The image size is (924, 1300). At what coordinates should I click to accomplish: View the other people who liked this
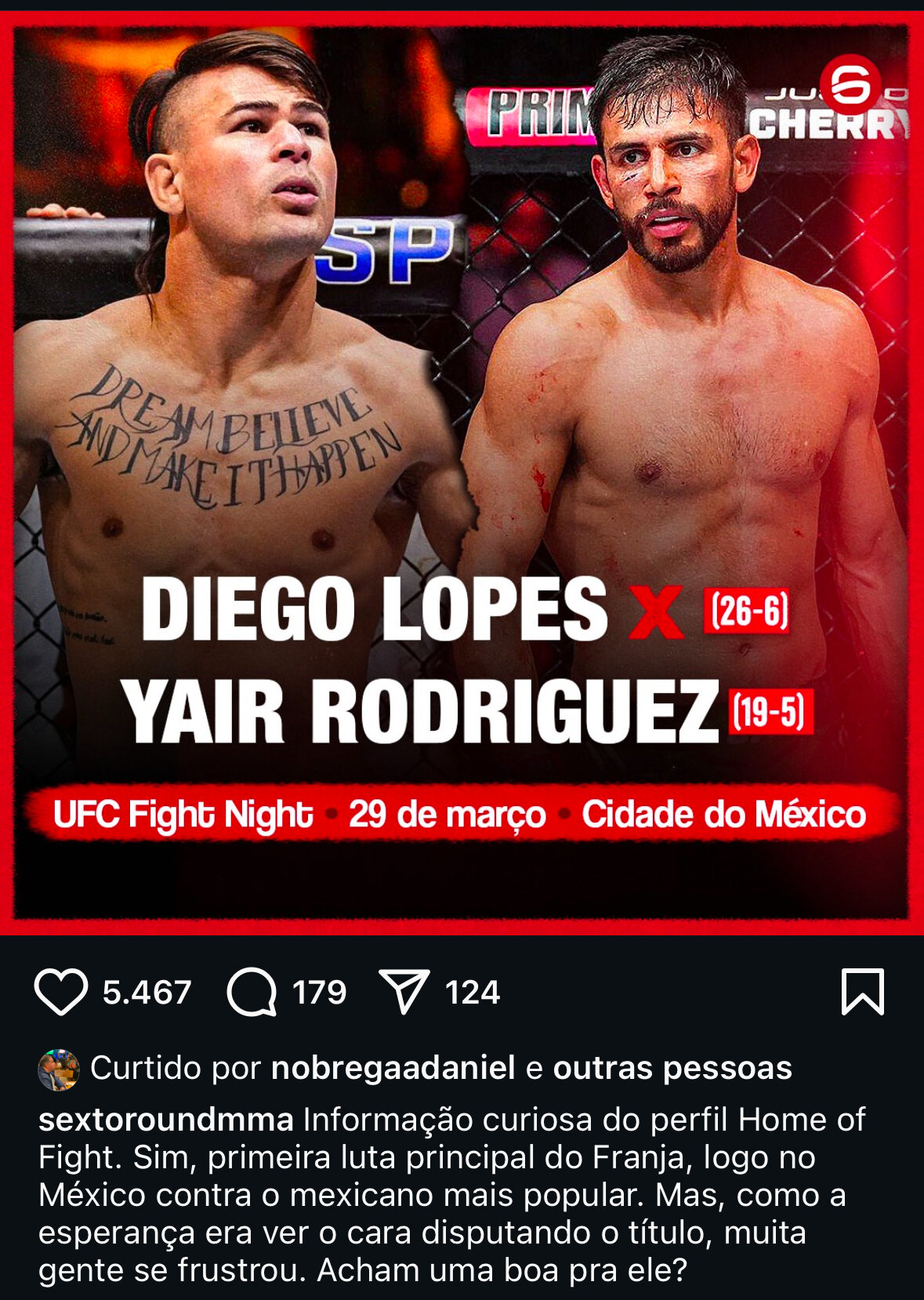pyautogui.click(x=672, y=1068)
